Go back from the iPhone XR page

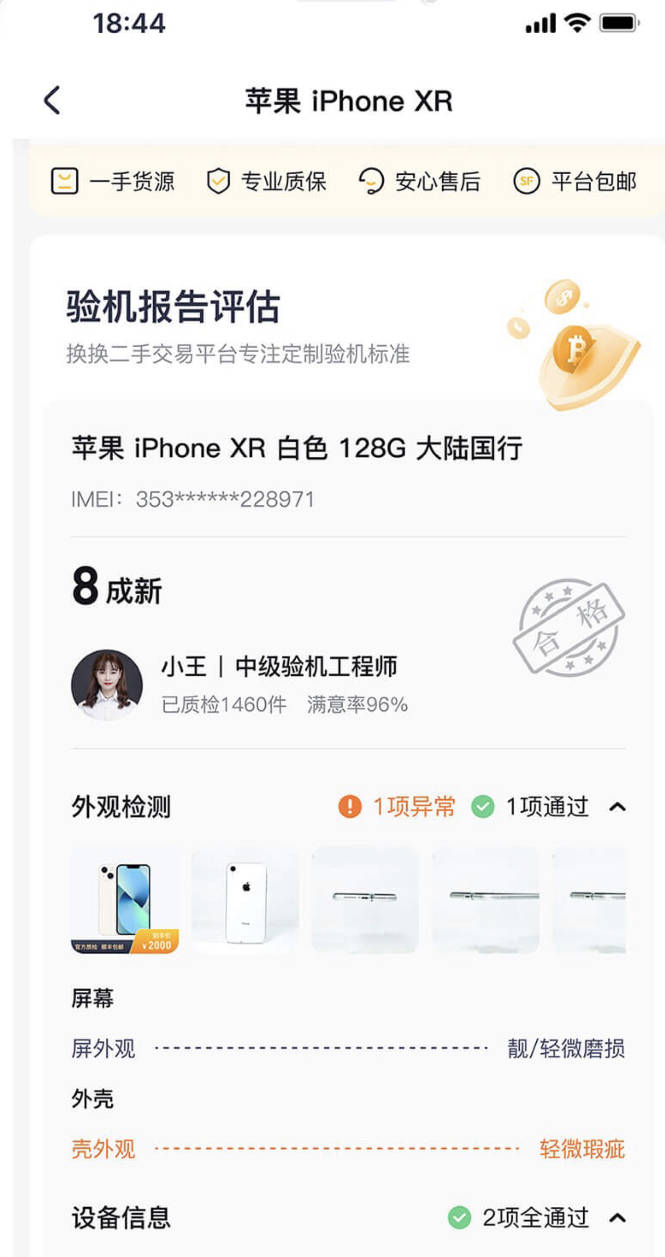click(52, 100)
